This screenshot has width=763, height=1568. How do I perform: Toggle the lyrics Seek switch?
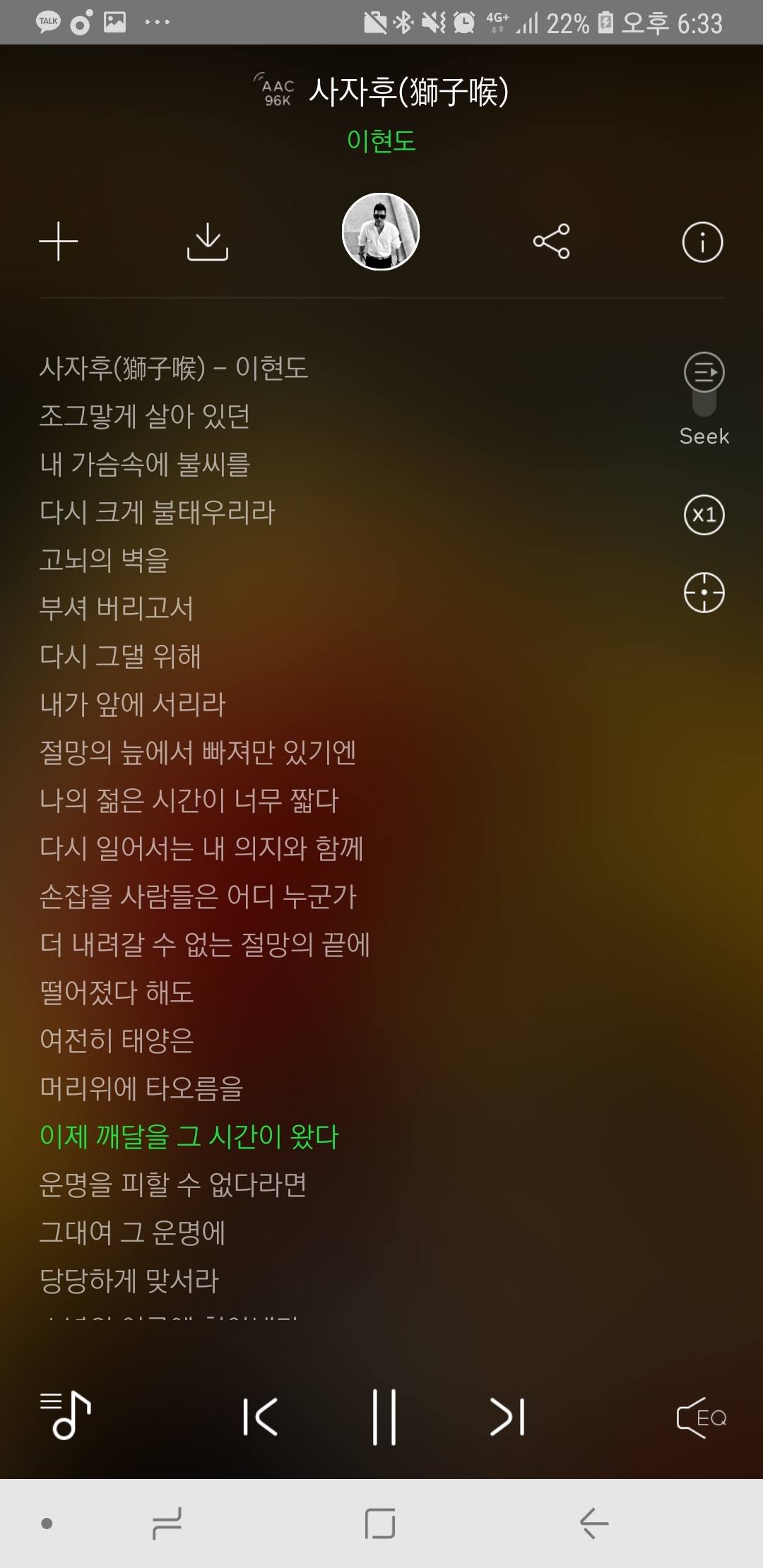point(704,385)
